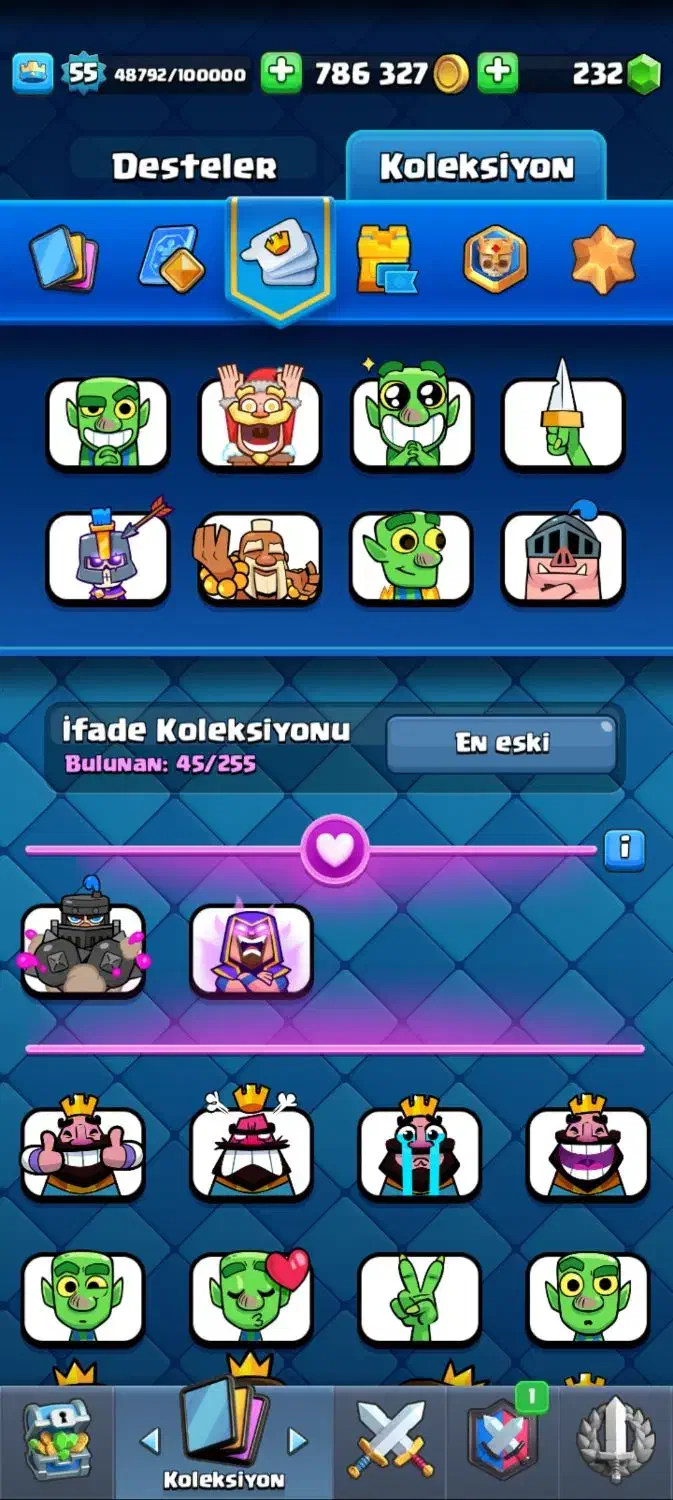Add more gold with the plus button
Viewport: 673px width, 1500px height.
tap(281, 73)
